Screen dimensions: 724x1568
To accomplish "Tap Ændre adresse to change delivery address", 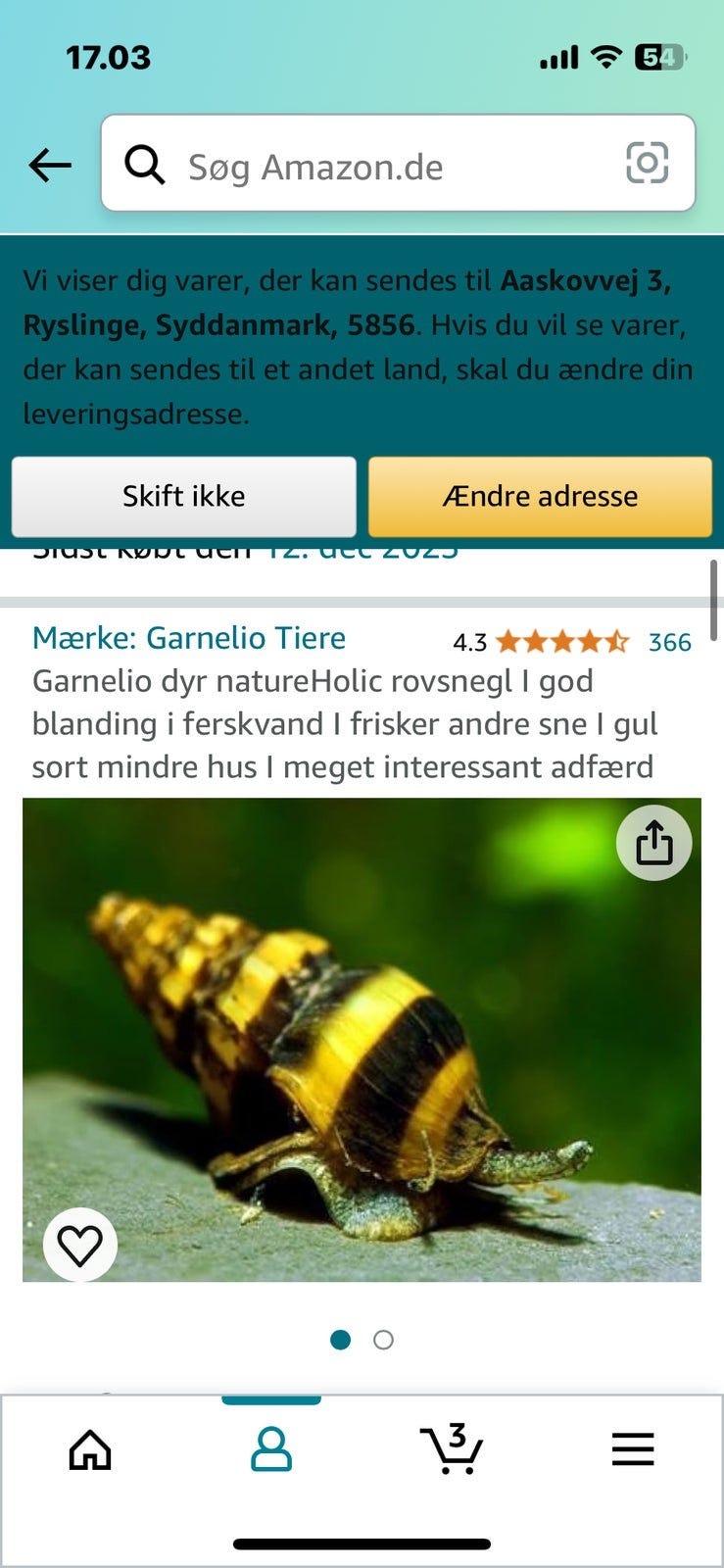I will coord(540,497).
